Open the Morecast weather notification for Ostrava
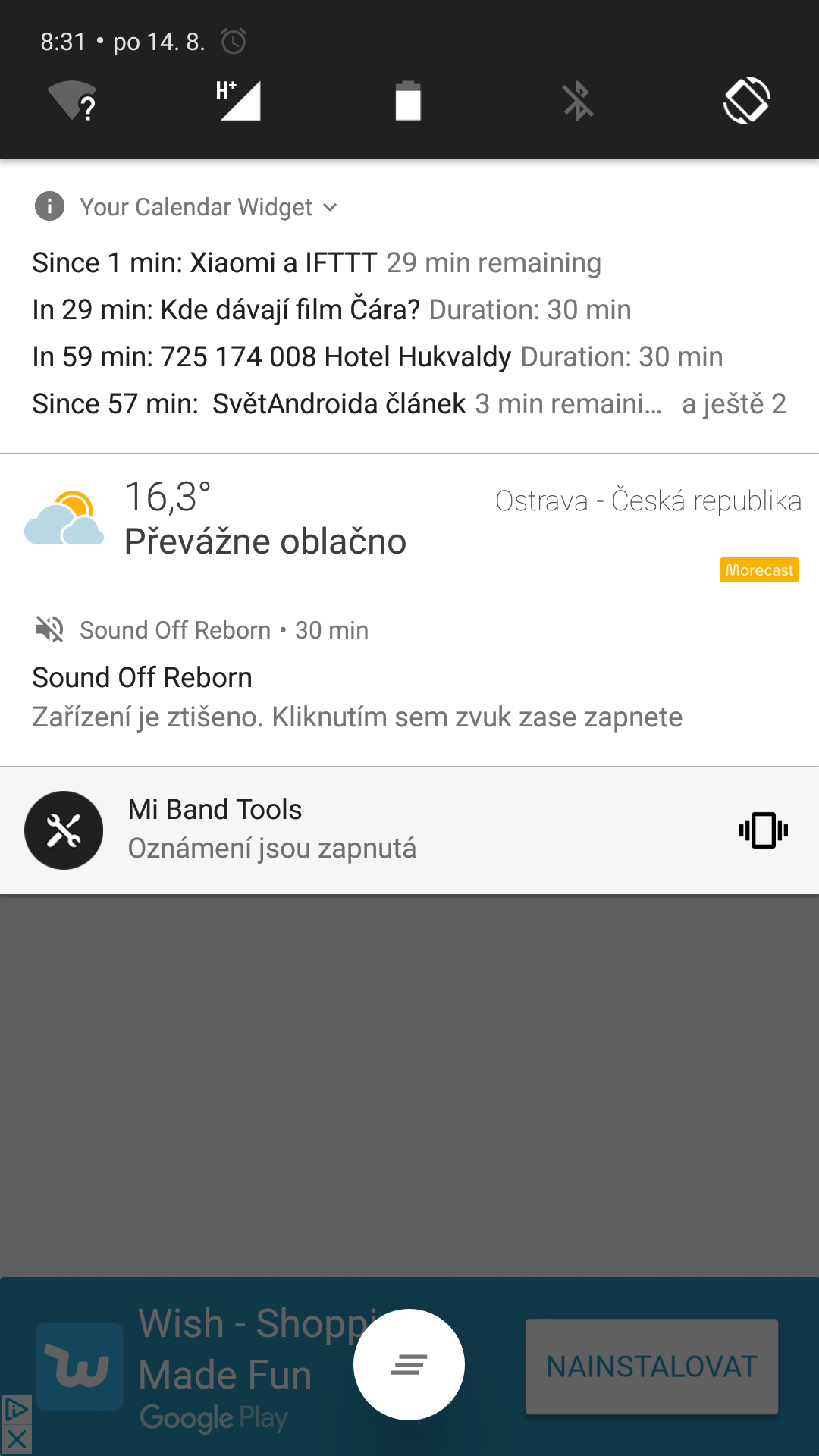This screenshot has width=819, height=1456. tap(409, 519)
